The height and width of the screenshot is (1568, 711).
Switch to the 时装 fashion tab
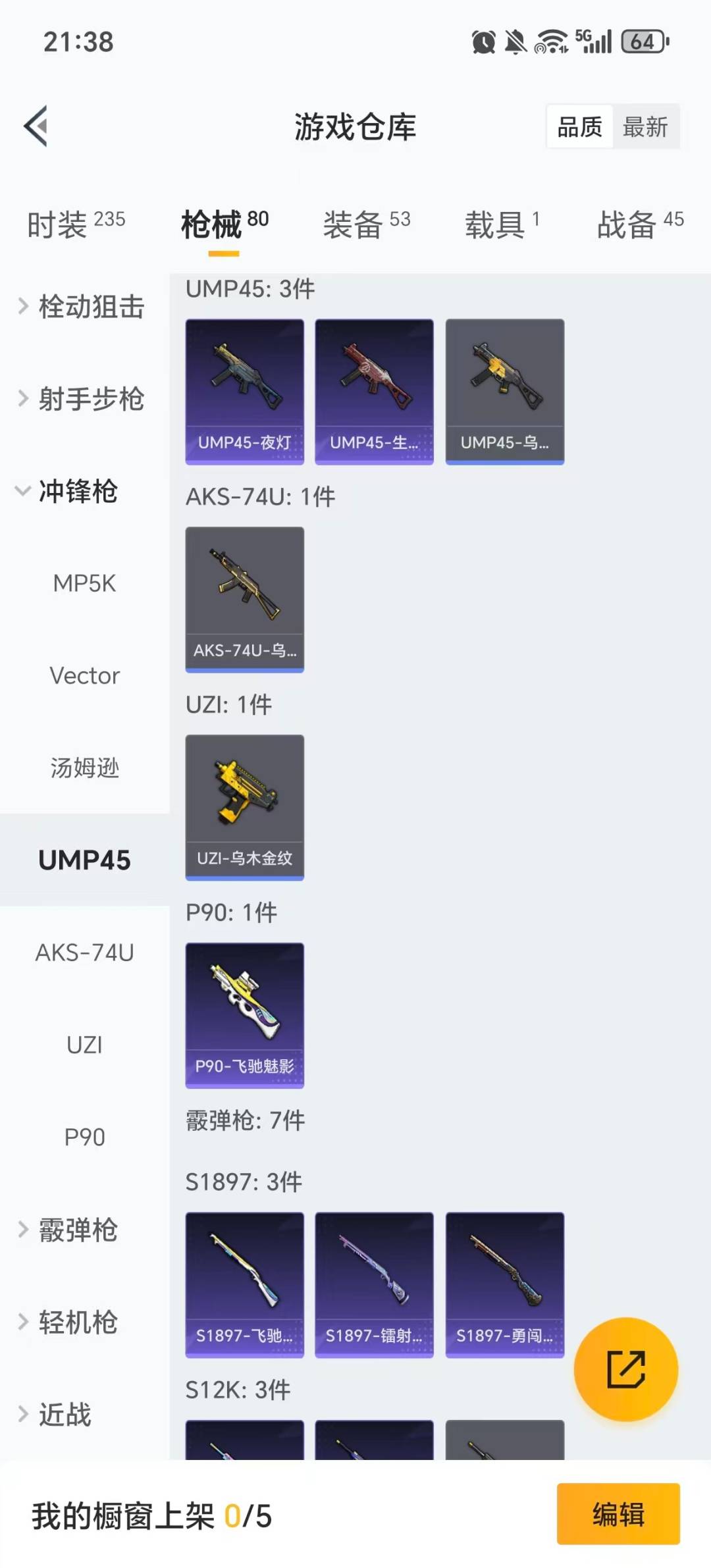[74, 224]
